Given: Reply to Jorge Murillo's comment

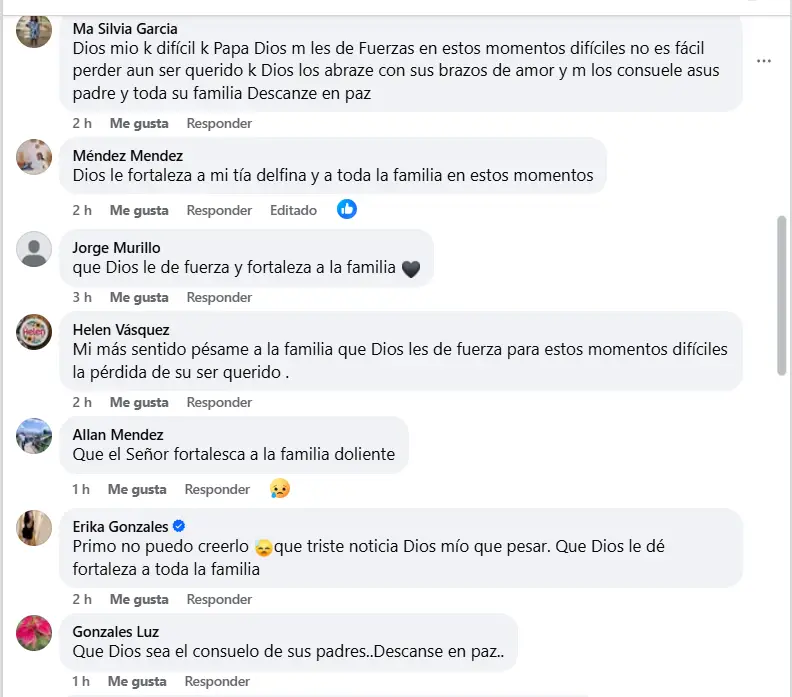Looking at the screenshot, I should (x=219, y=297).
